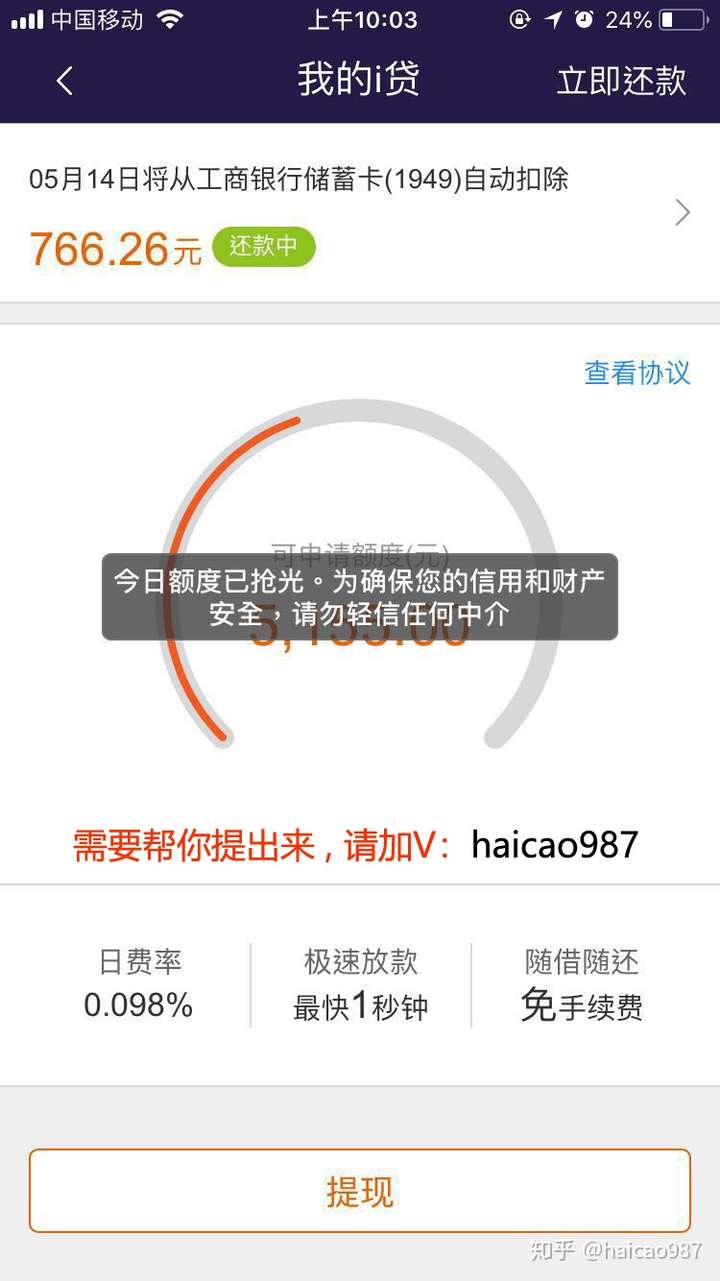Open the 查看协议 agreement link
Screen dimensions: 720x1281
(x=637, y=373)
